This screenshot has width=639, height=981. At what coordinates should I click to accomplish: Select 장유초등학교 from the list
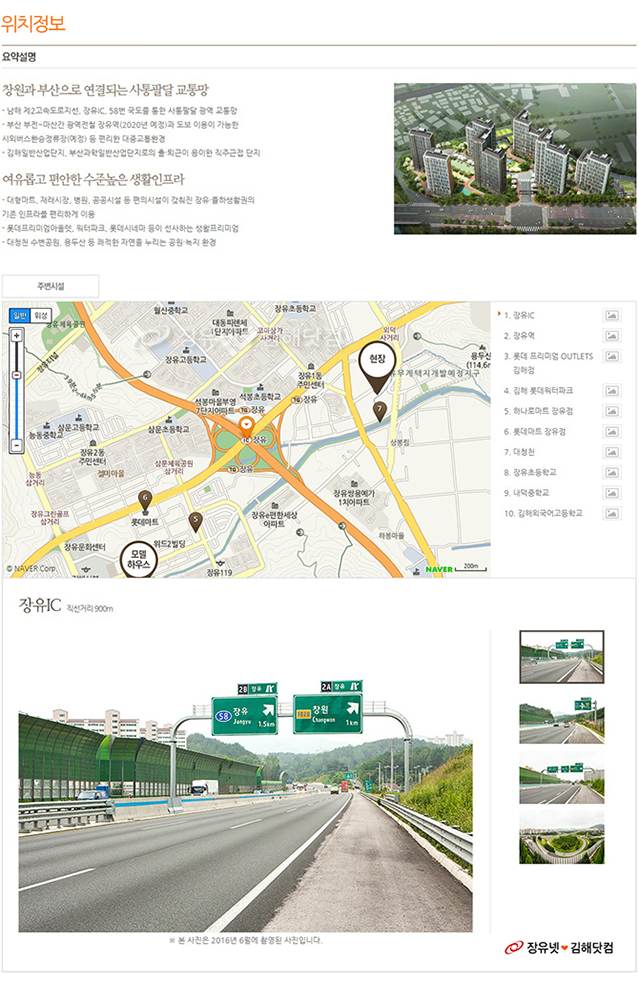[530, 472]
